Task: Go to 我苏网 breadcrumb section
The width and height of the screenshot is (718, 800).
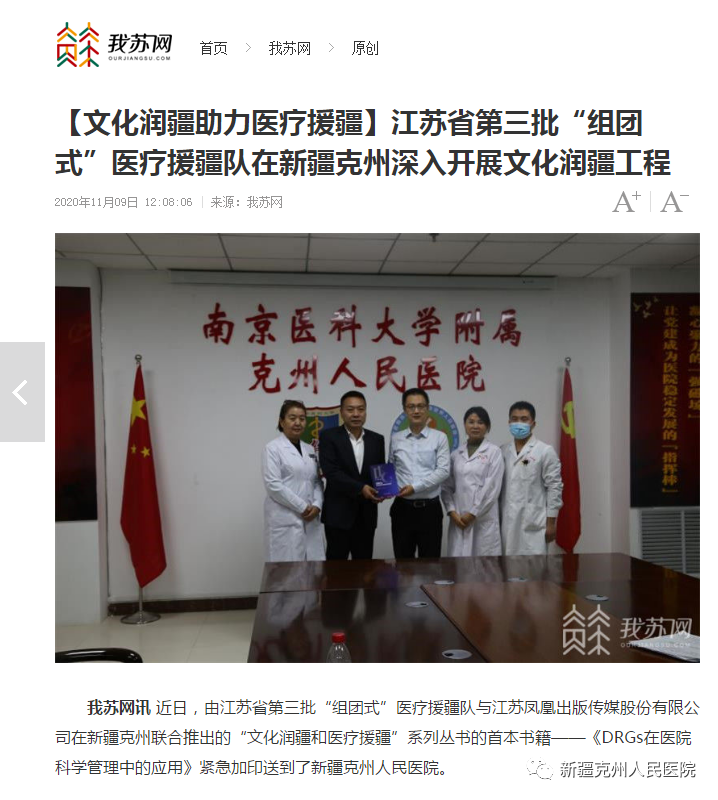Action: pos(289,48)
